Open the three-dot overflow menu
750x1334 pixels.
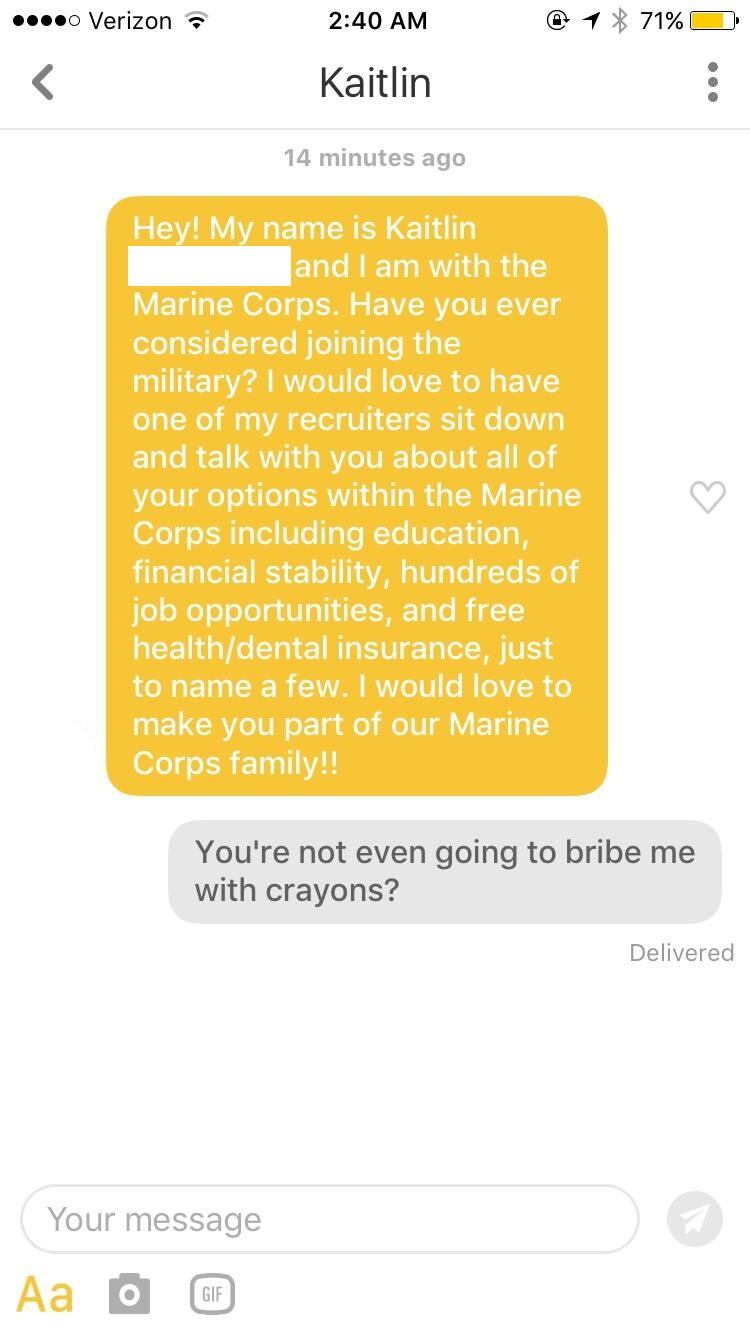pos(712,82)
